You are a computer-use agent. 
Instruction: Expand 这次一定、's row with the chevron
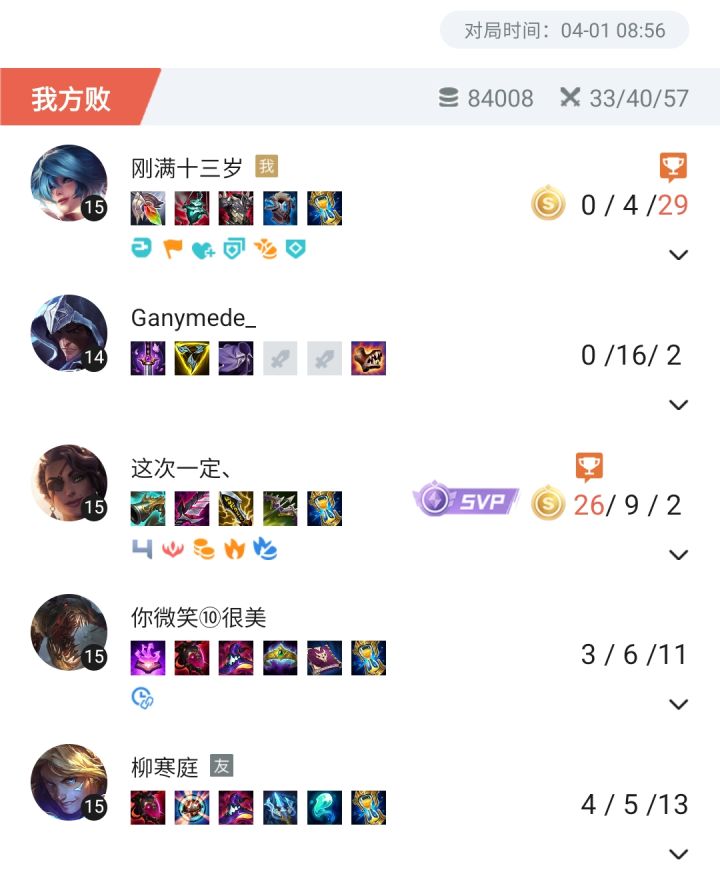click(679, 555)
